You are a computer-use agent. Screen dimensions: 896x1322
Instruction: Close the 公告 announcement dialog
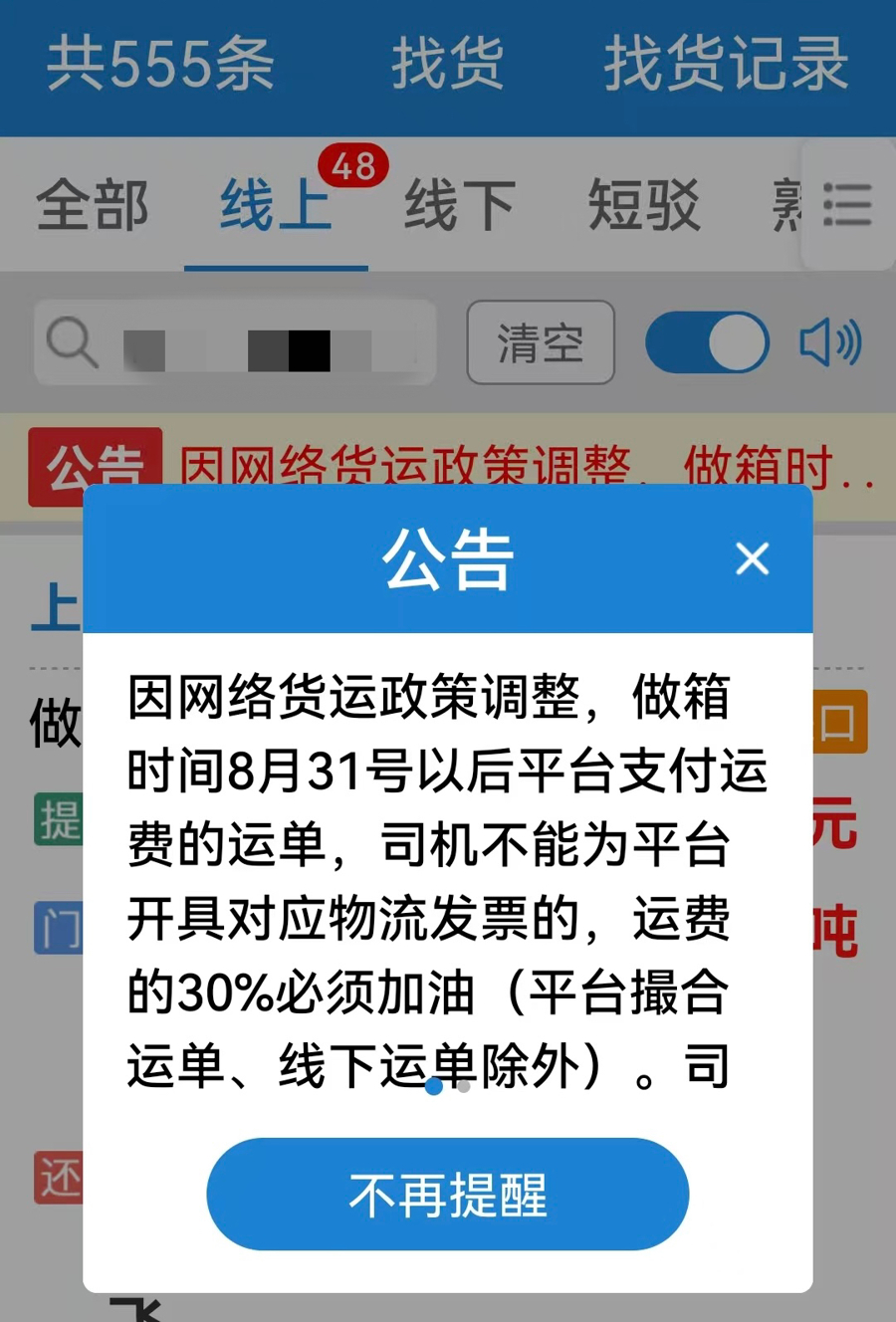pyautogui.click(x=752, y=558)
